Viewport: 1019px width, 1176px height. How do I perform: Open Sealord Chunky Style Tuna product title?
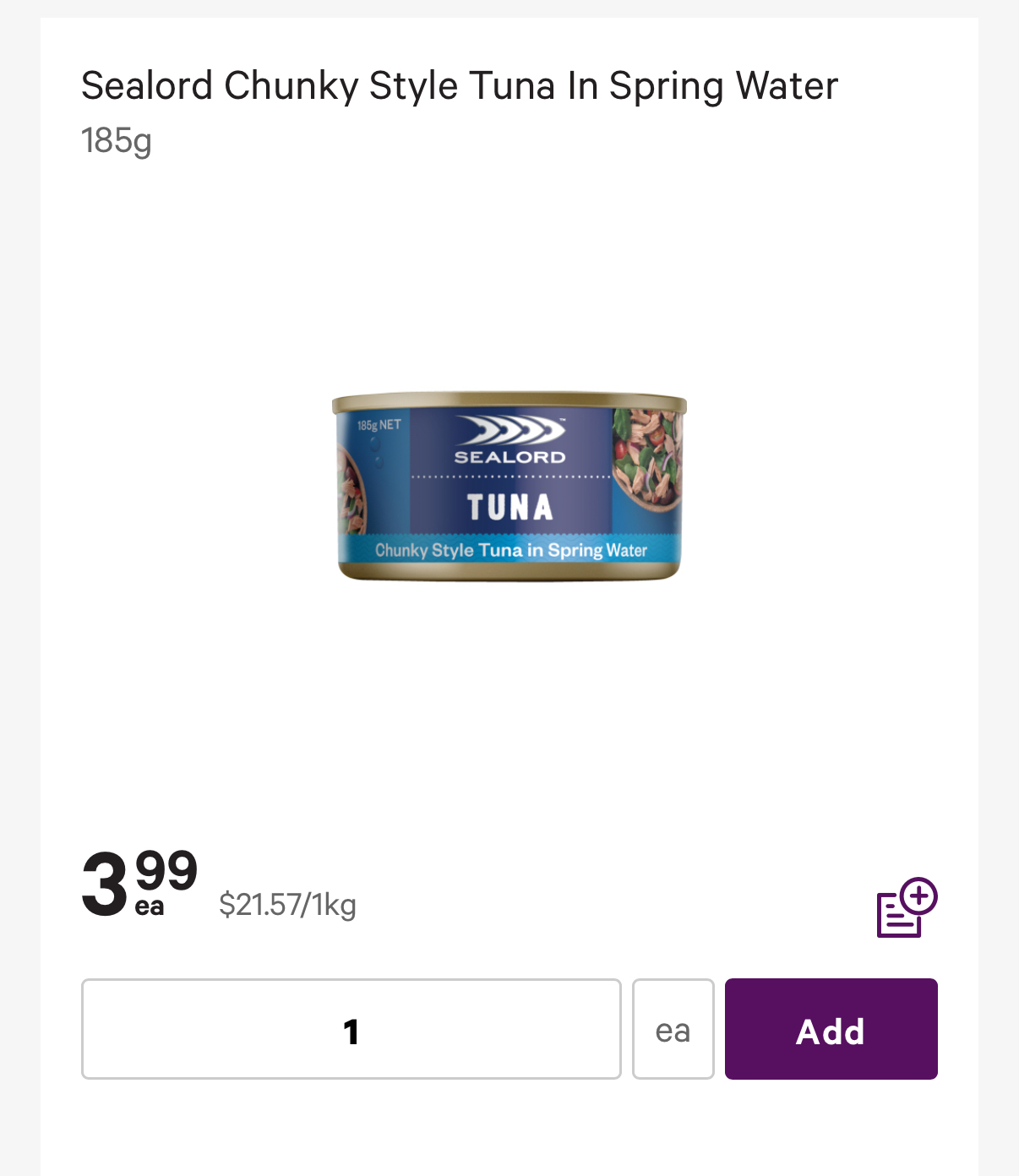click(459, 86)
